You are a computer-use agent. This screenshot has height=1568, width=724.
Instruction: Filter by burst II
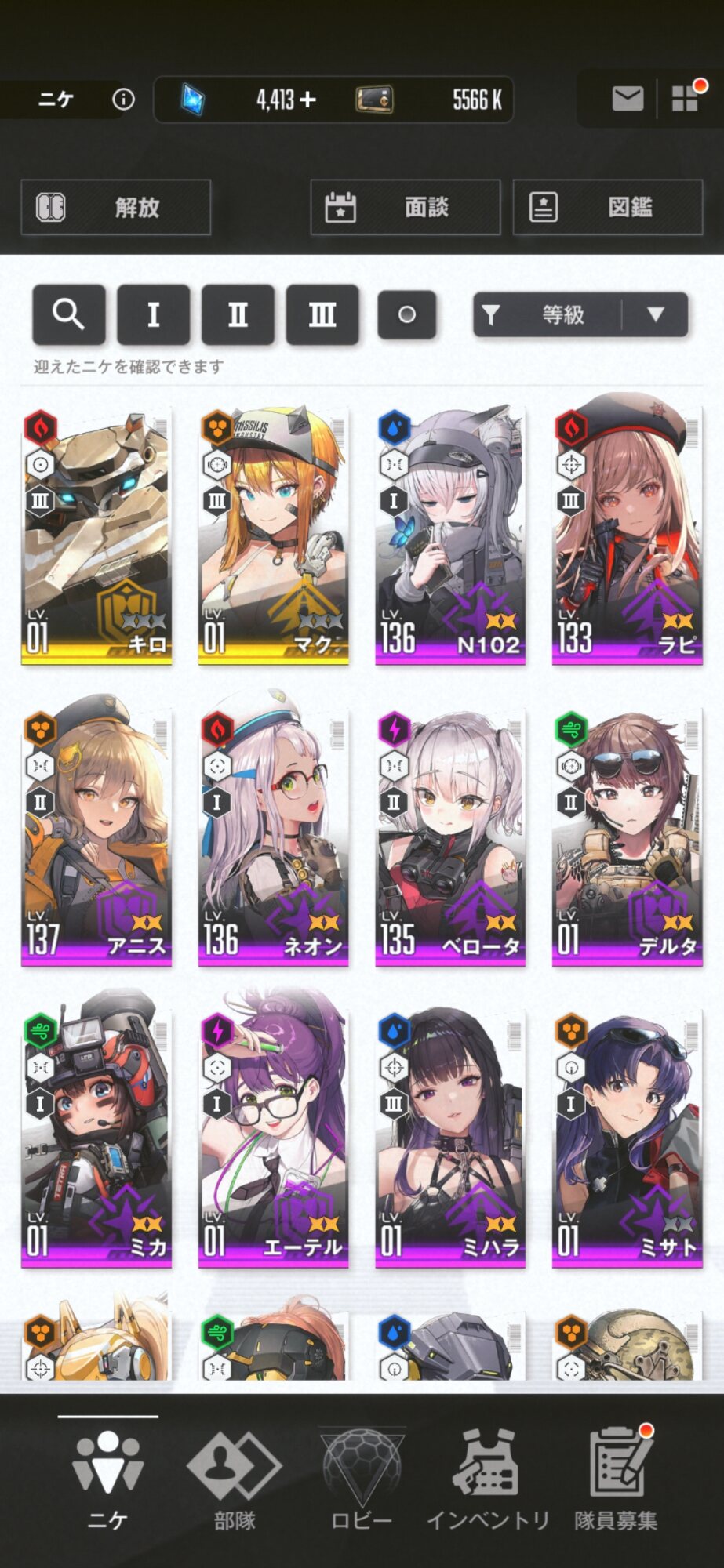[x=238, y=314]
